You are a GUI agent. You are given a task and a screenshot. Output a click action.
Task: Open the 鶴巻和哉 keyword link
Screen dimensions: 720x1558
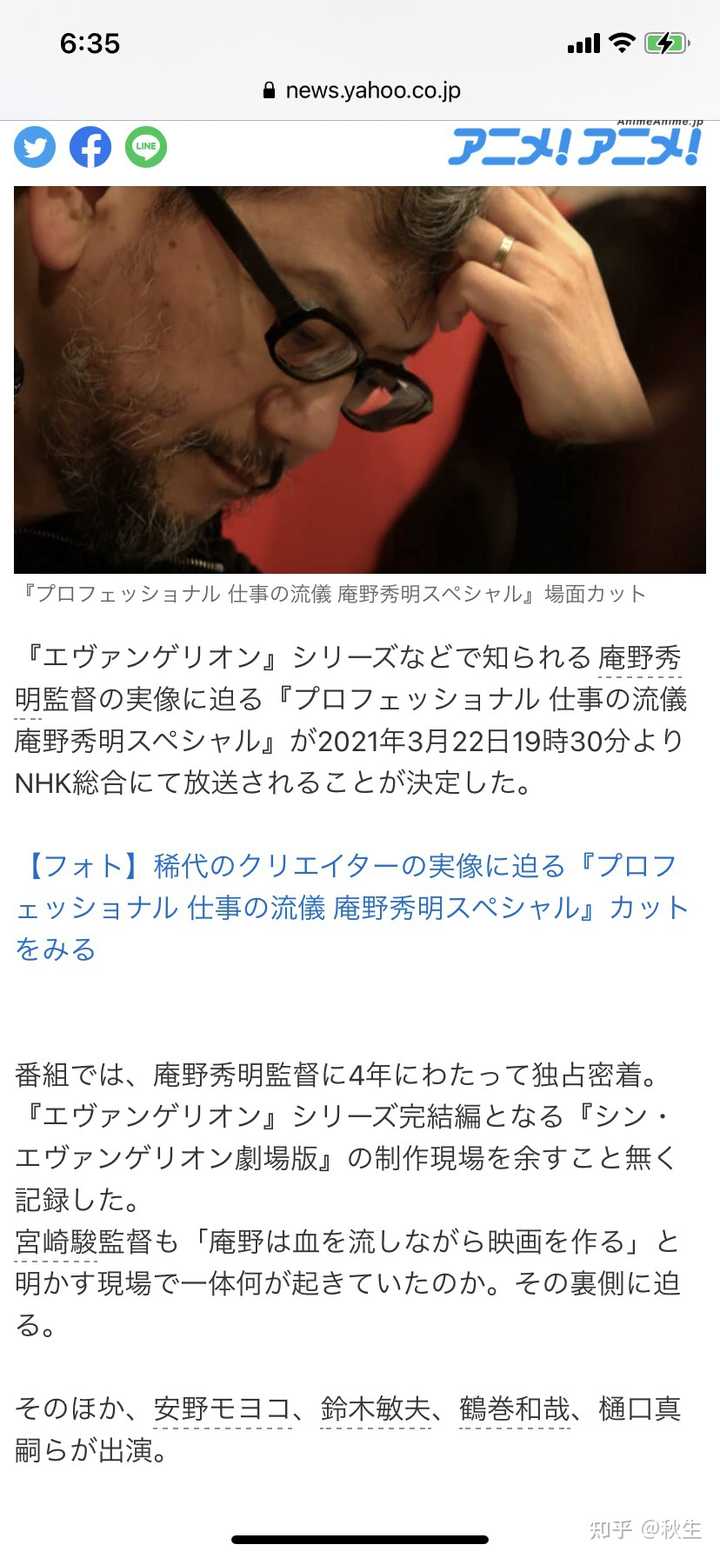[x=514, y=1409]
